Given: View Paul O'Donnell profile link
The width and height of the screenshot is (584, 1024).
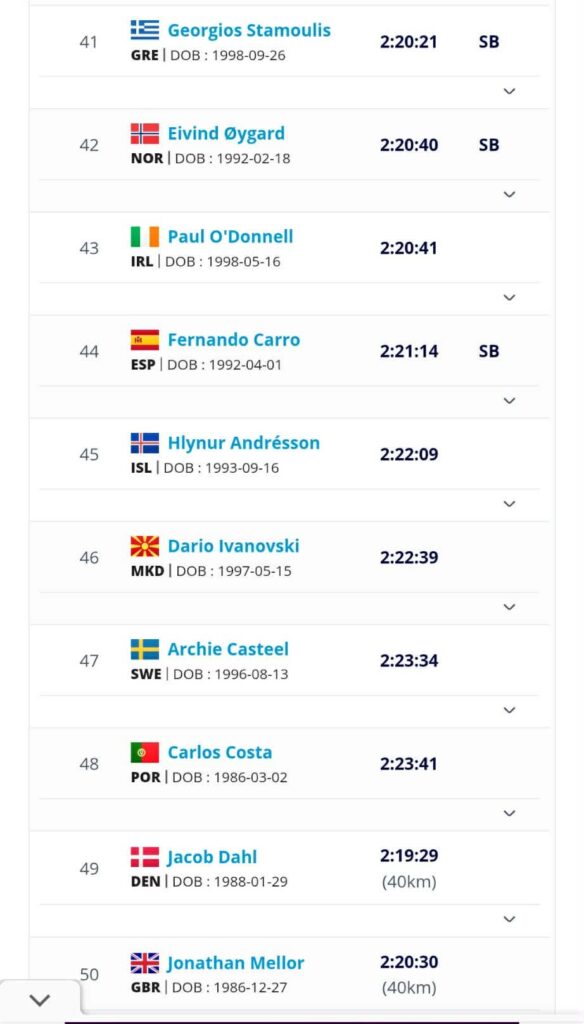Looking at the screenshot, I should coord(231,236).
